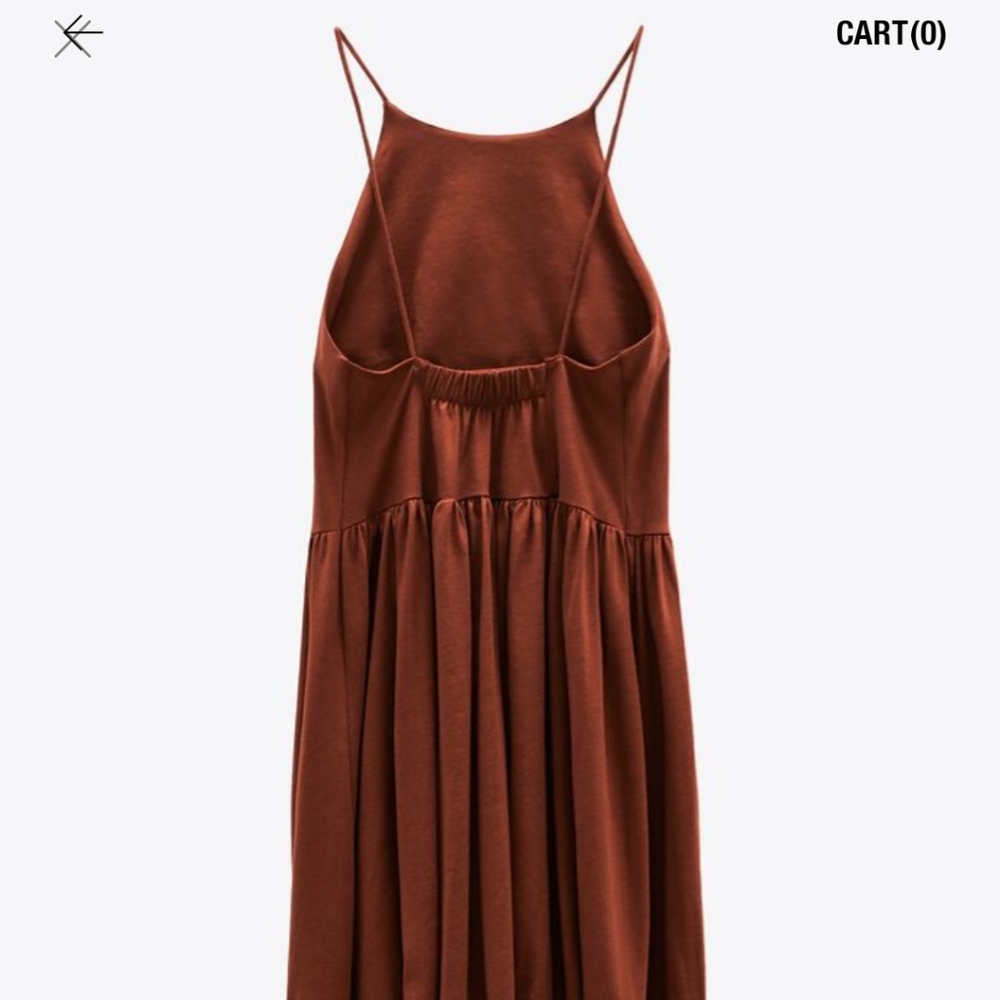Tap the back arrow icon
This screenshot has width=1000, height=1000.
pyautogui.click(x=79, y=36)
